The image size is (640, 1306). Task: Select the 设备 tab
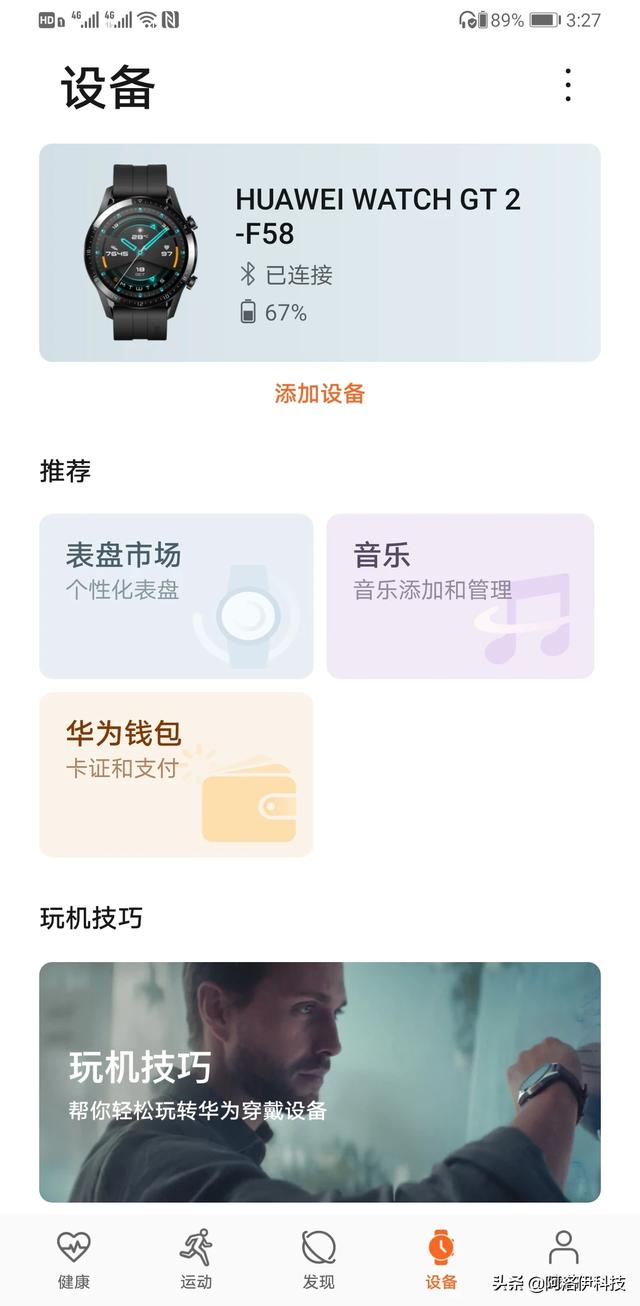point(441,1259)
